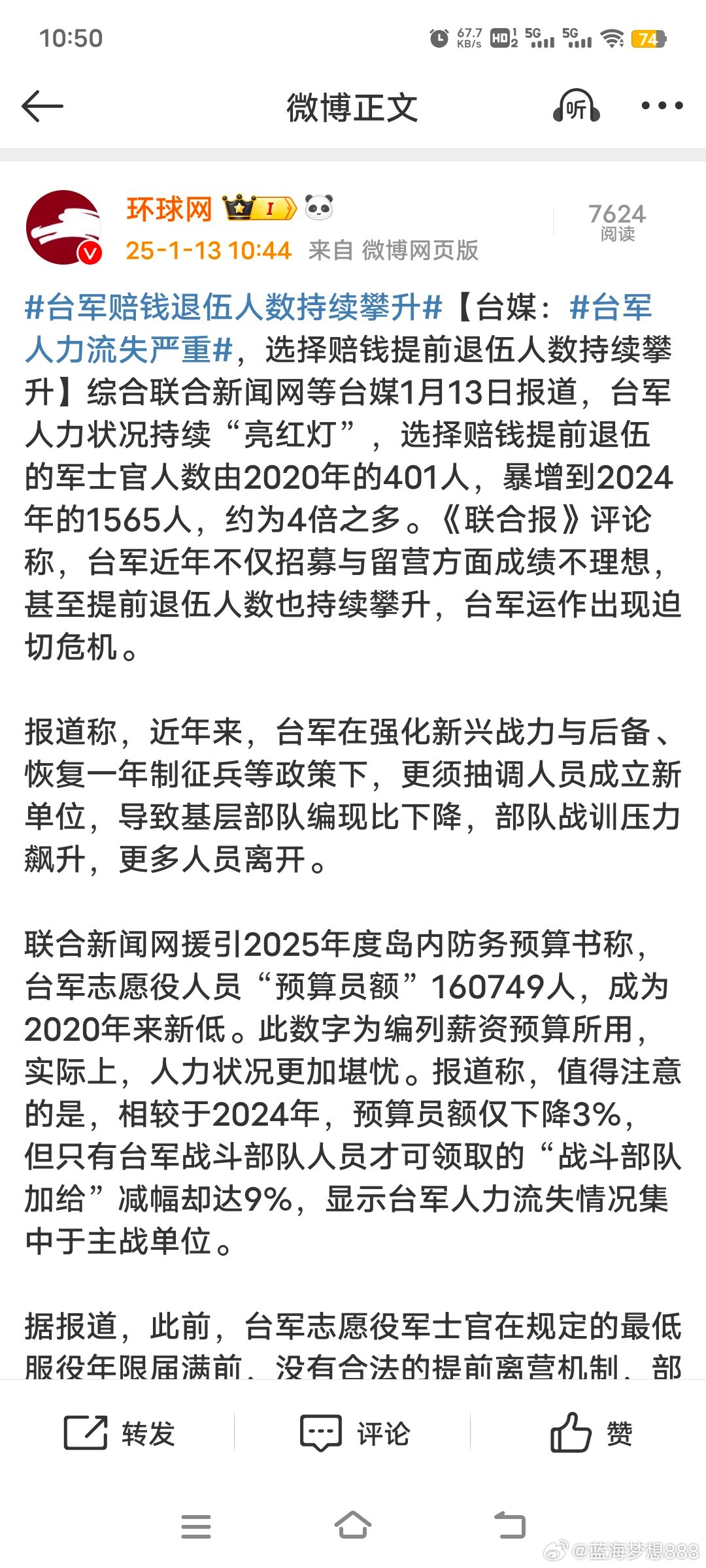
Task: Open 环球网 profile picture
Action: [x=64, y=227]
